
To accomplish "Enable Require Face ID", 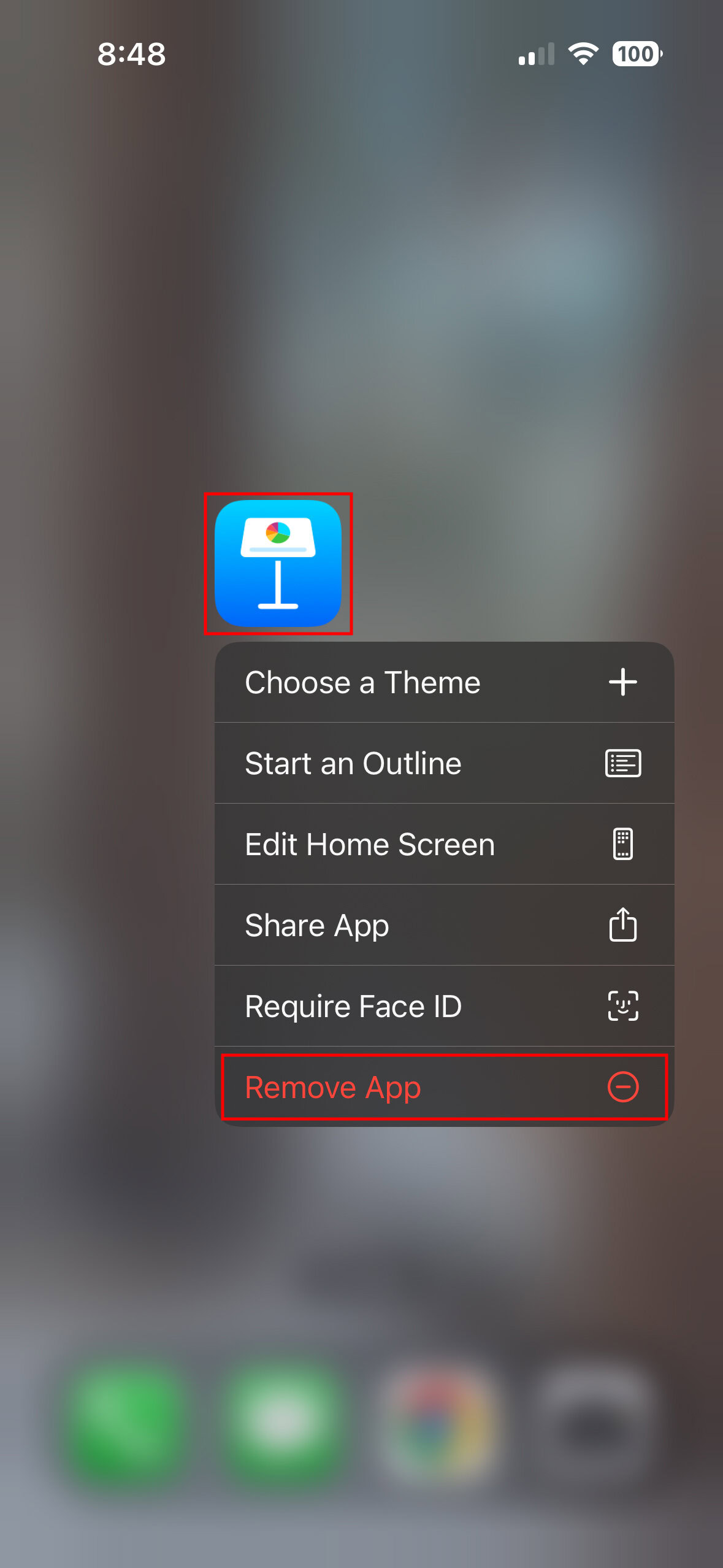I will [x=444, y=1006].
